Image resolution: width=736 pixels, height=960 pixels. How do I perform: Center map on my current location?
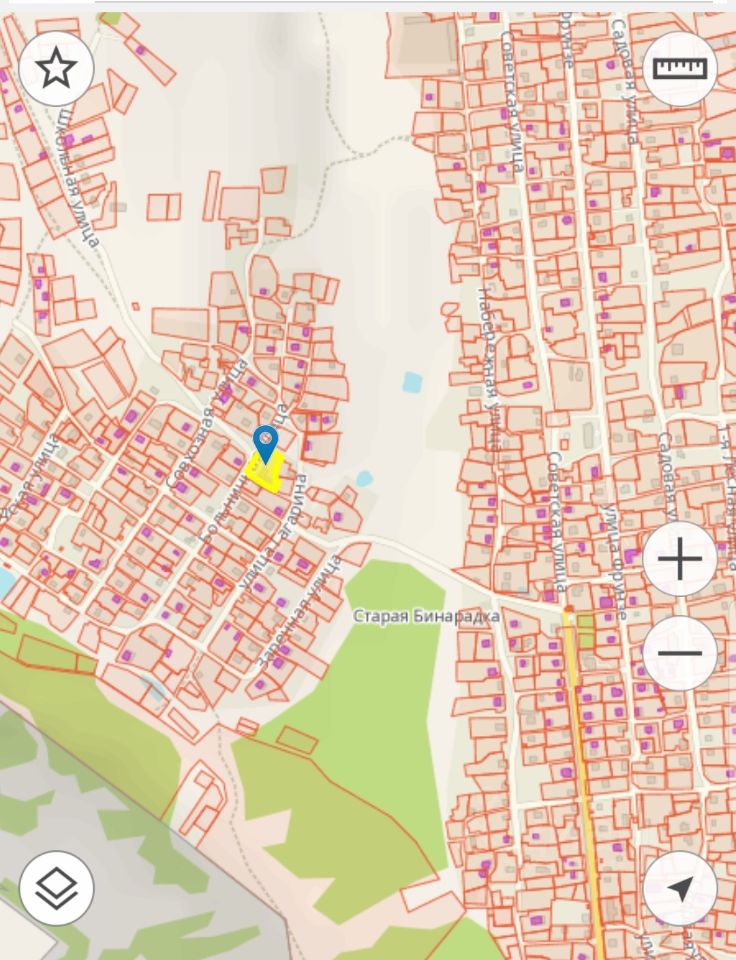(680, 887)
